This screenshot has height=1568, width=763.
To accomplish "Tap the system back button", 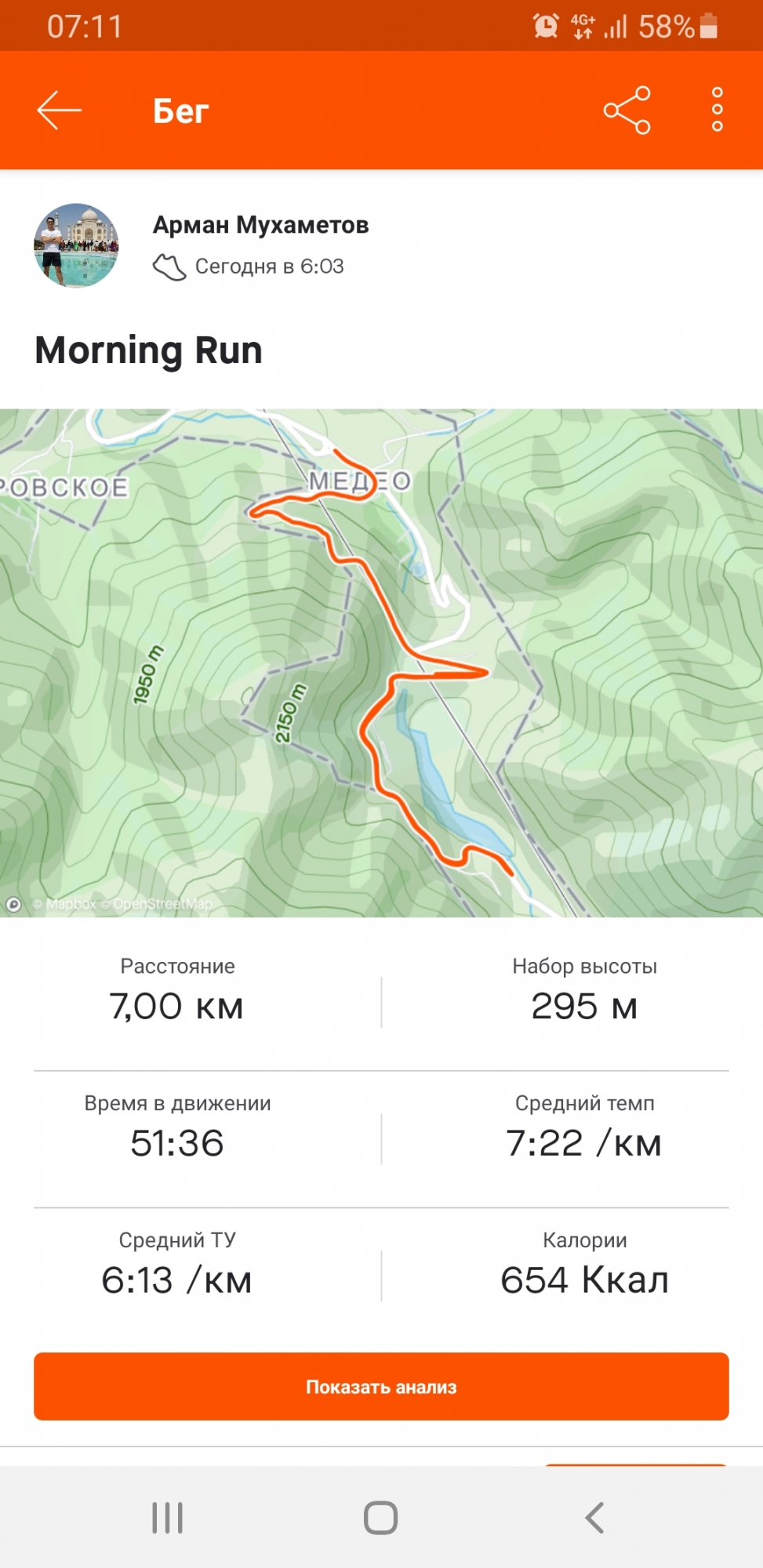I will coord(594,1518).
